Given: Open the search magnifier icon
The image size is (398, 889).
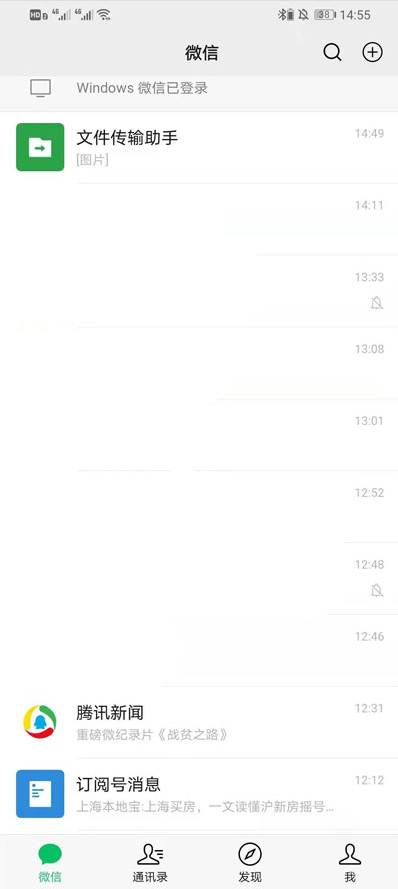Looking at the screenshot, I should pyautogui.click(x=332, y=53).
